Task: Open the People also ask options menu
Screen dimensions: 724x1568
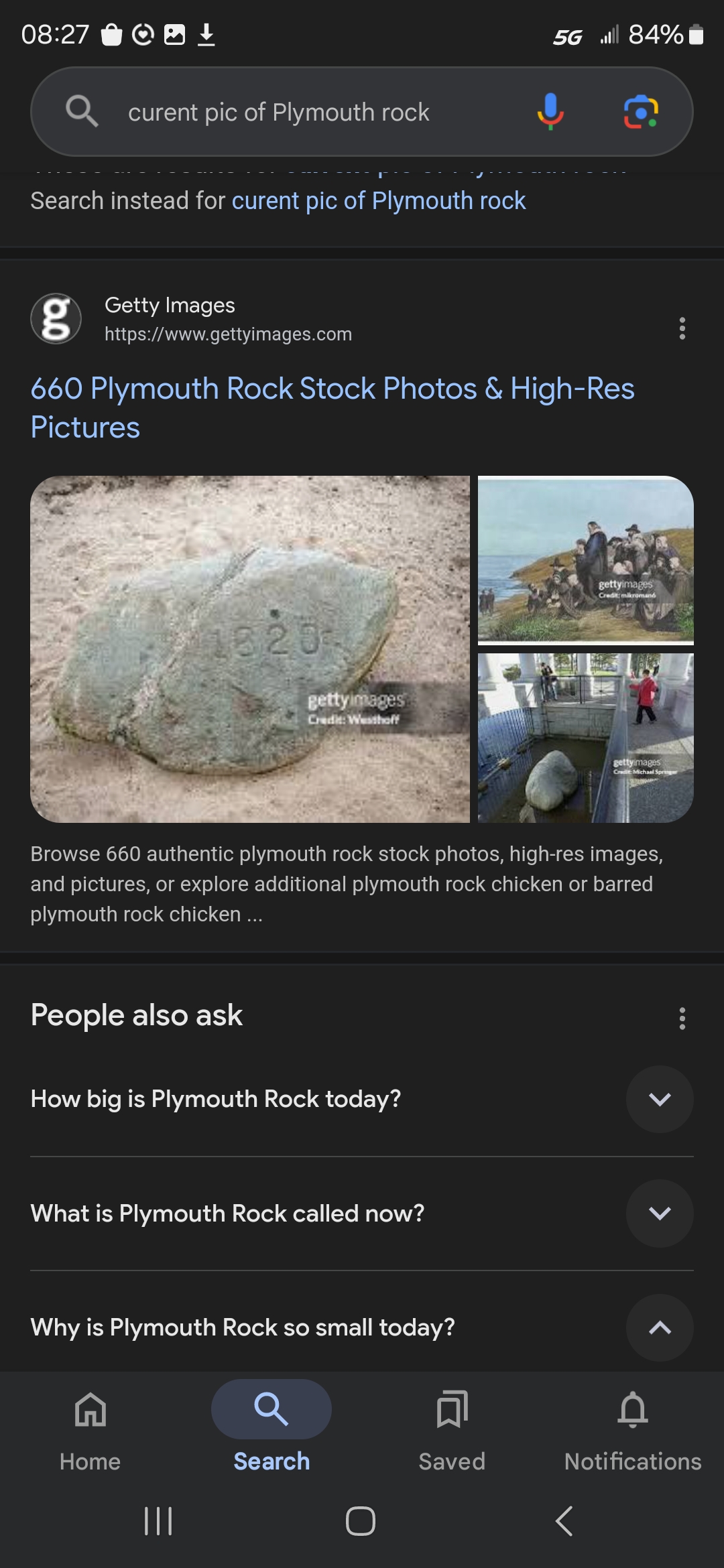Action: (x=682, y=1019)
